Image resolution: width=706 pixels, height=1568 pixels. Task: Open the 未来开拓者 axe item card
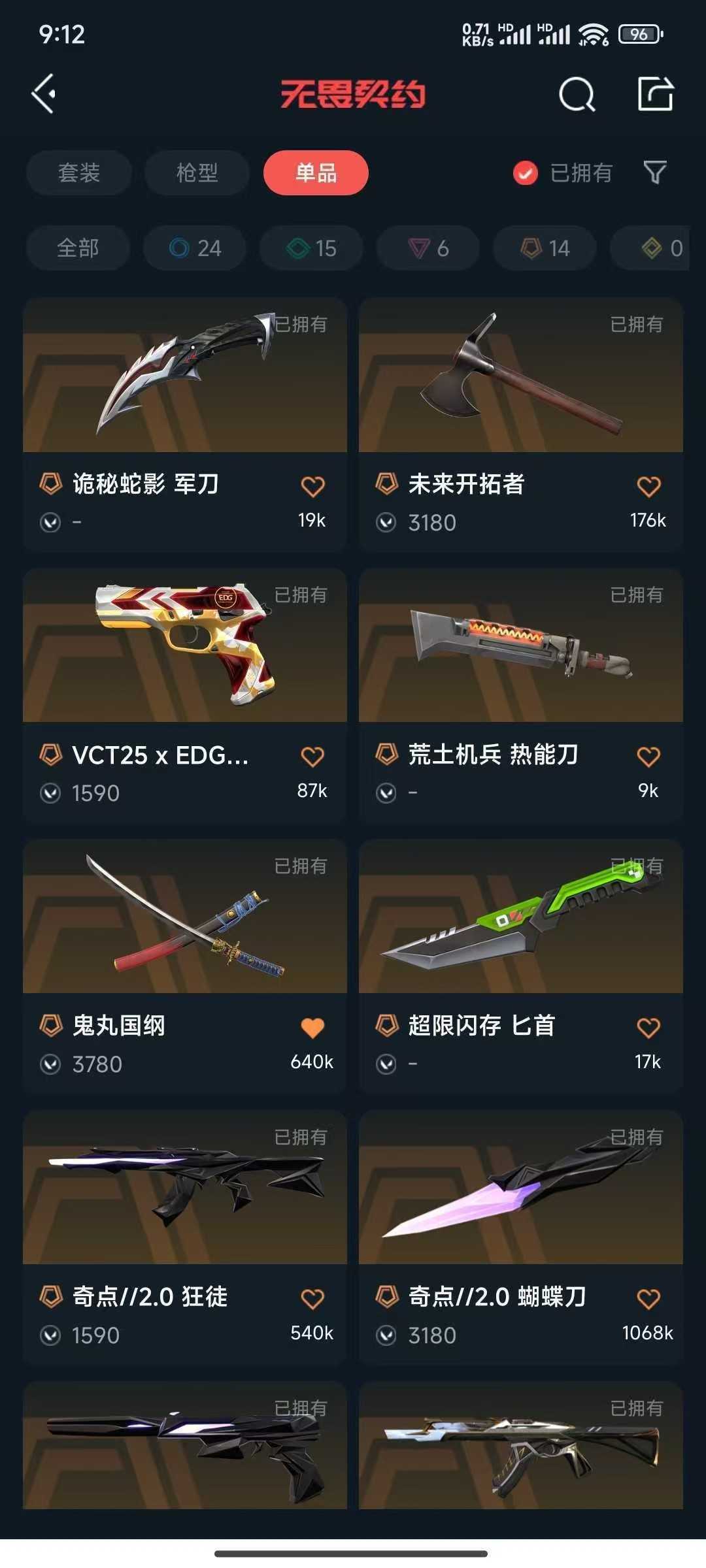tap(521, 376)
